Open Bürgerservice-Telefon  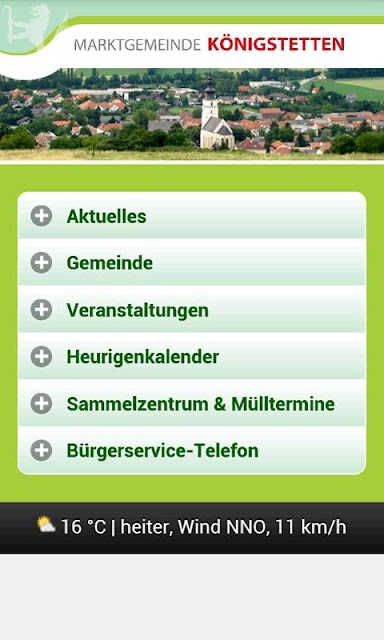[191, 451]
